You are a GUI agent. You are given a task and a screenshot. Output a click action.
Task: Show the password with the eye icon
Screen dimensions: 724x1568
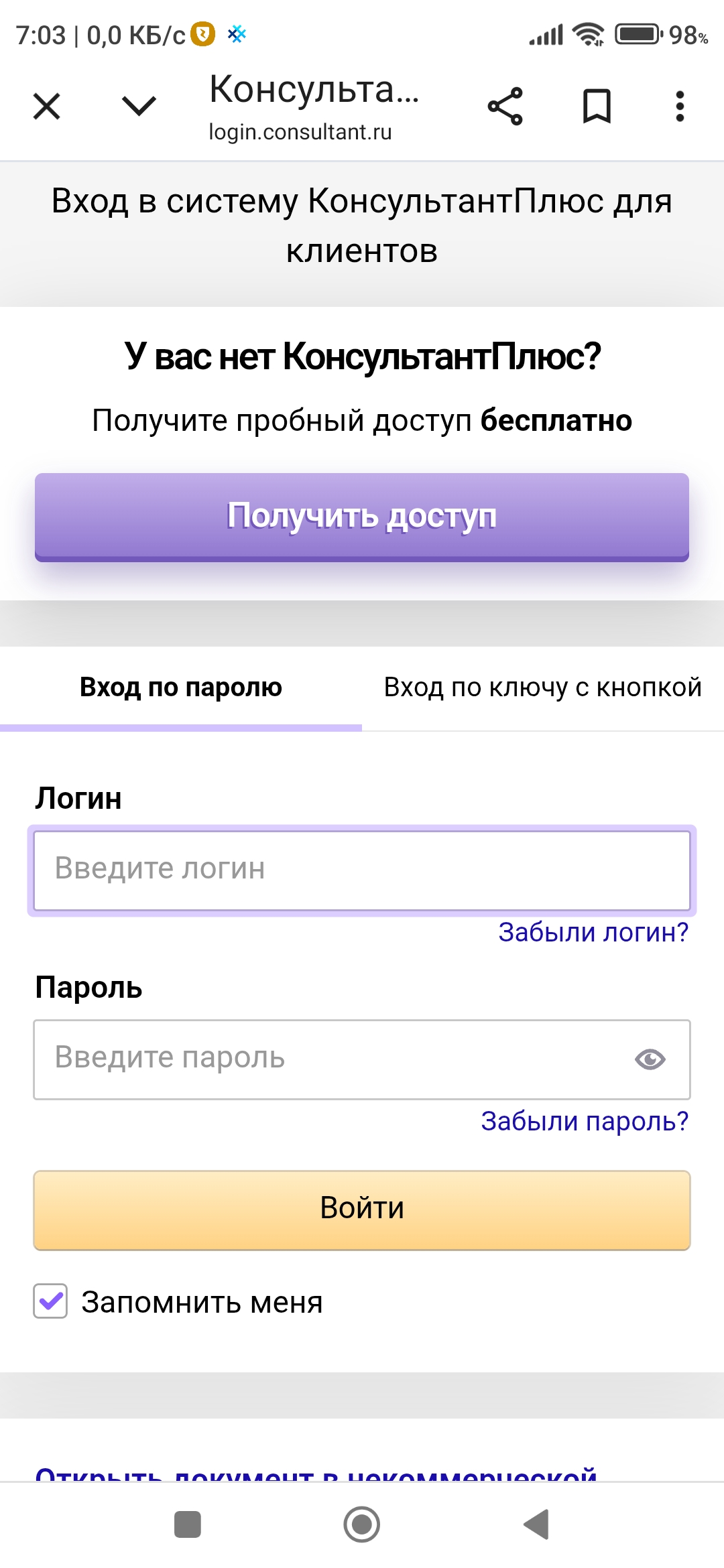pyautogui.click(x=650, y=1059)
